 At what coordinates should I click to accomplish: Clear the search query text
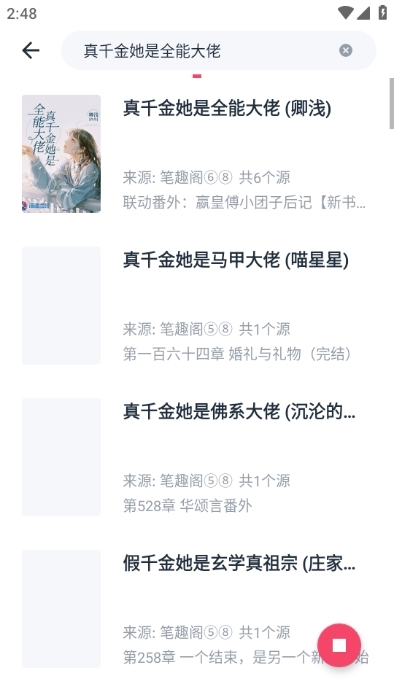pyautogui.click(x=345, y=50)
